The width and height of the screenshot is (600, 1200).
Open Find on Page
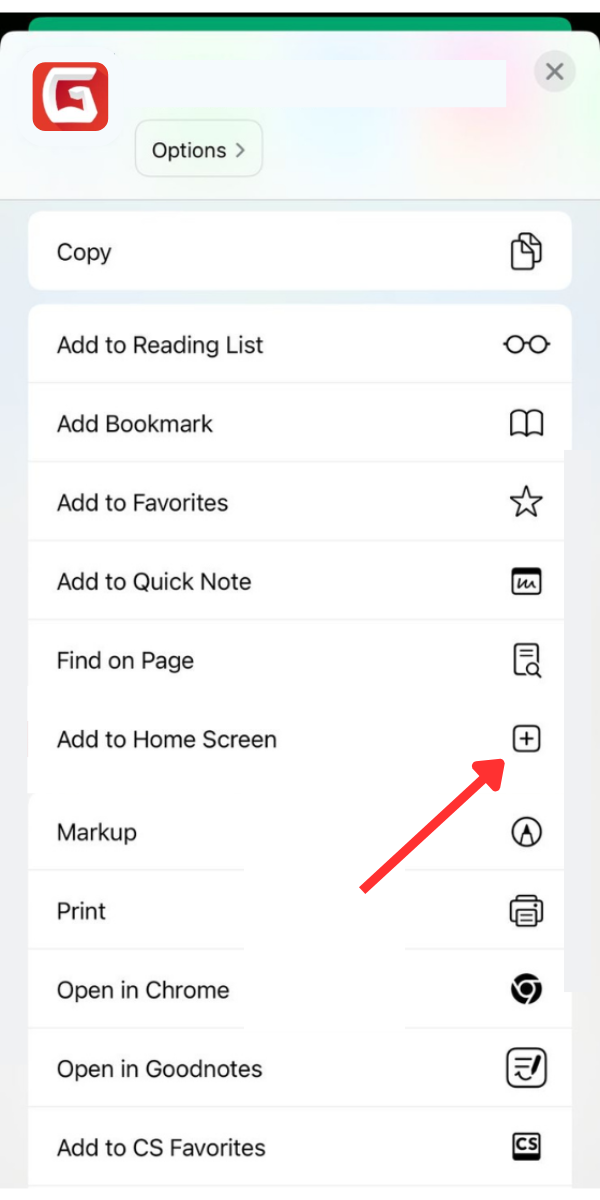pyautogui.click(x=300, y=660)
